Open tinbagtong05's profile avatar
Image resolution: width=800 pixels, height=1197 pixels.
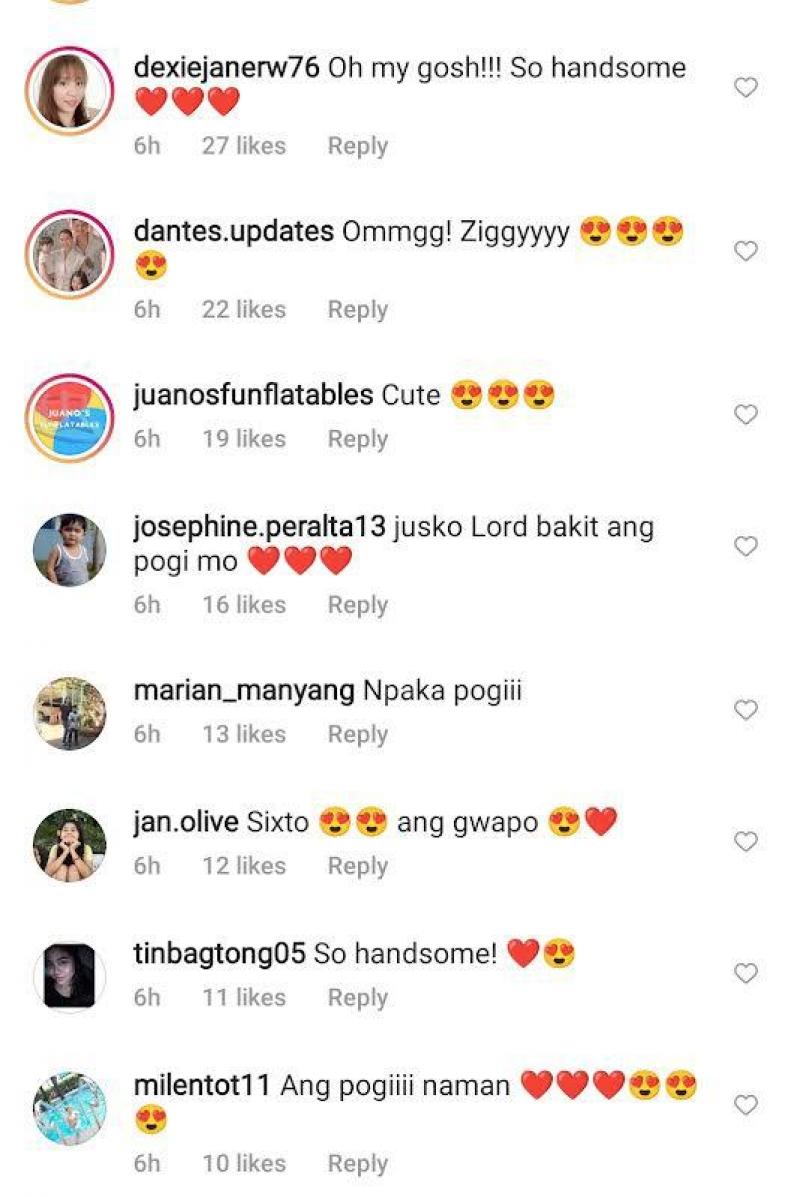[x=70, y=977]
